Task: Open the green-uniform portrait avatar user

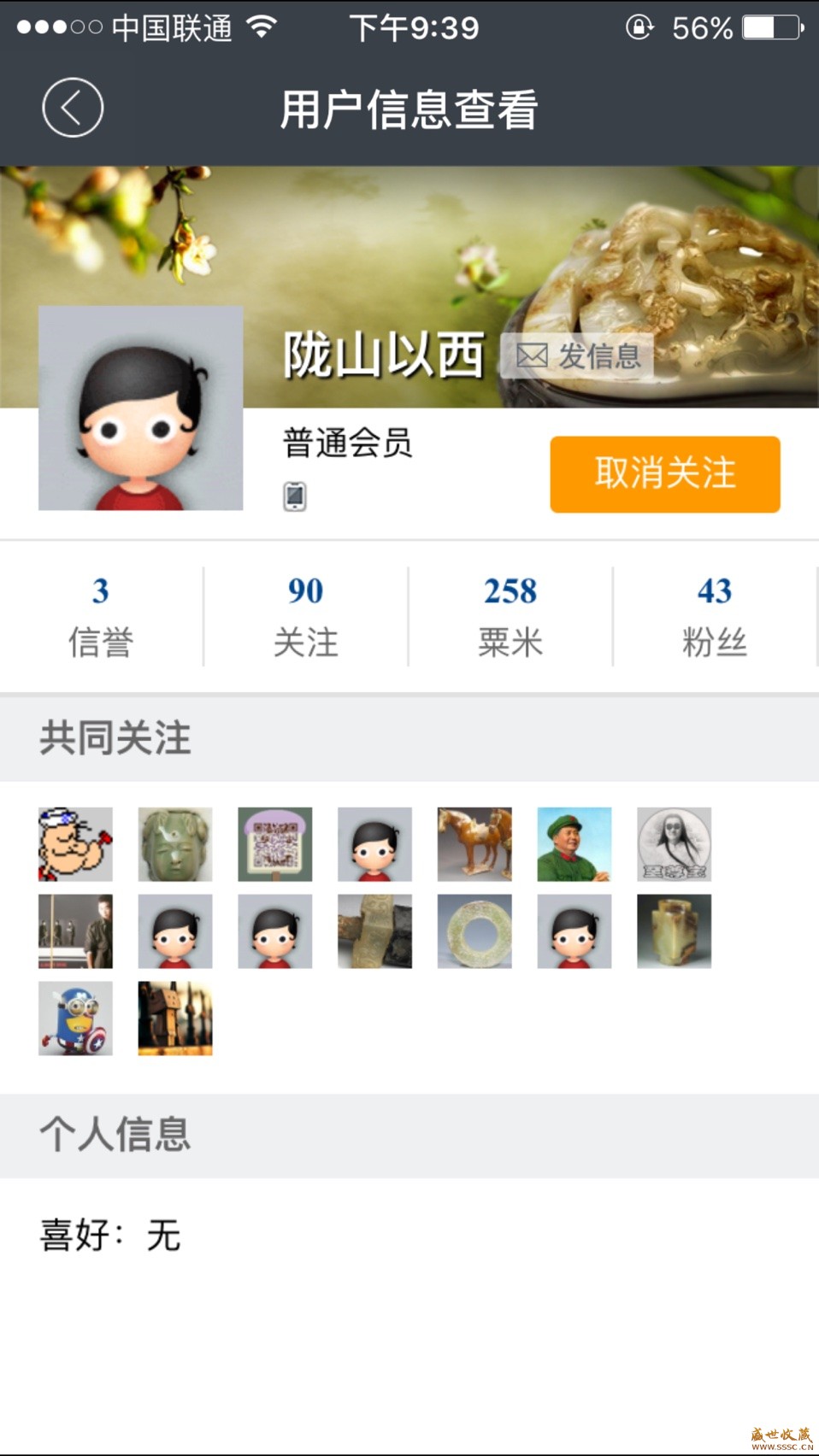Action: (x=574, y=844)
